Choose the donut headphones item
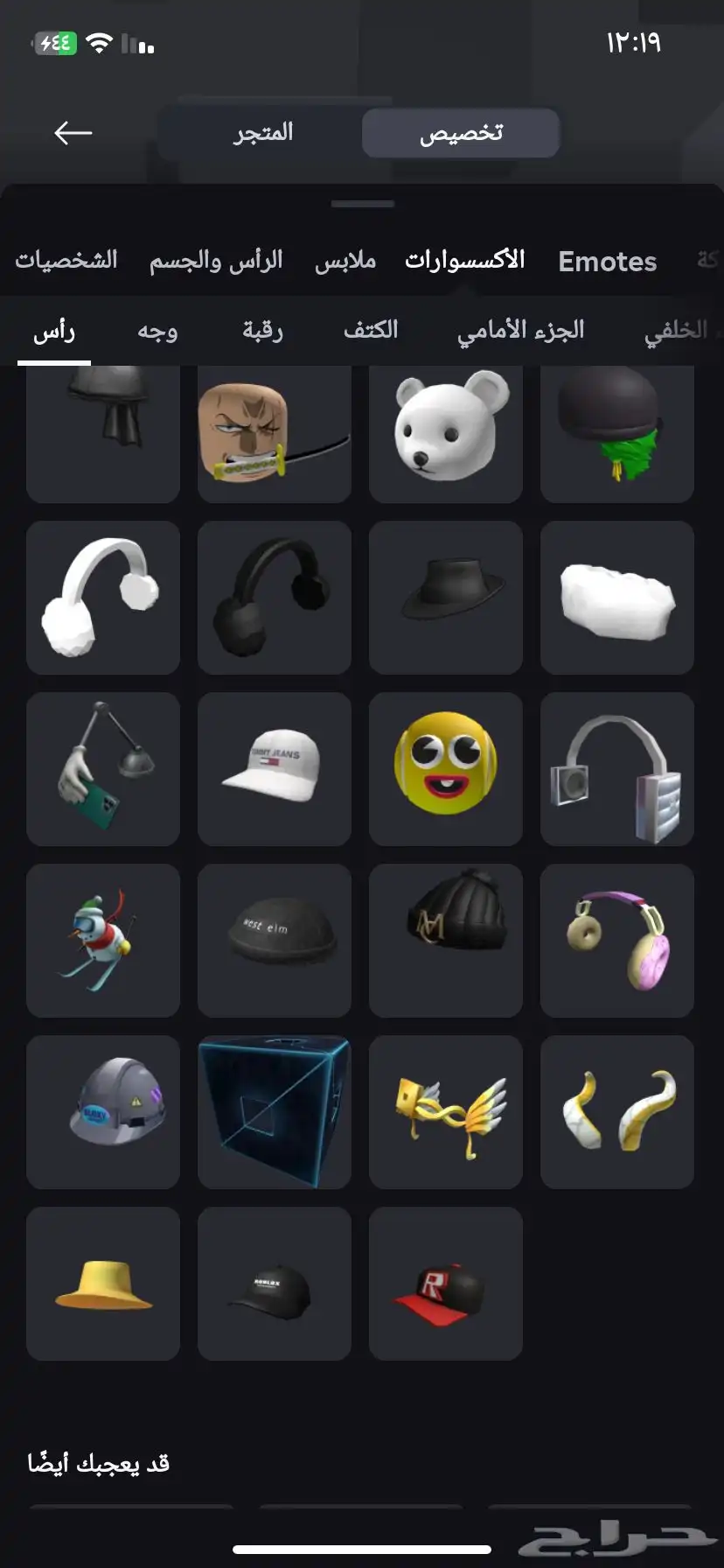 tap(617, 941)
